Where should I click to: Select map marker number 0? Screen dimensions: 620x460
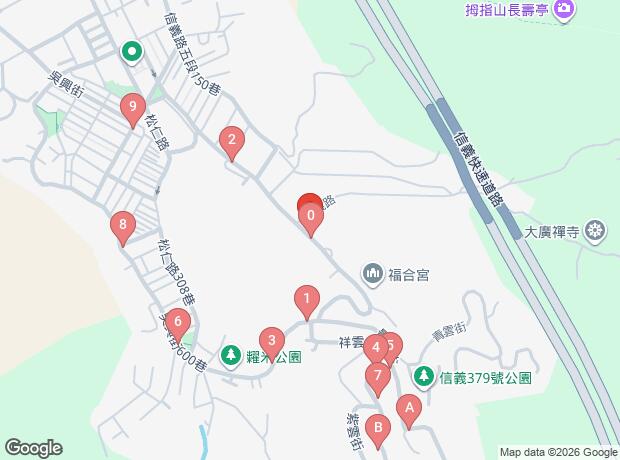(310, 214)
